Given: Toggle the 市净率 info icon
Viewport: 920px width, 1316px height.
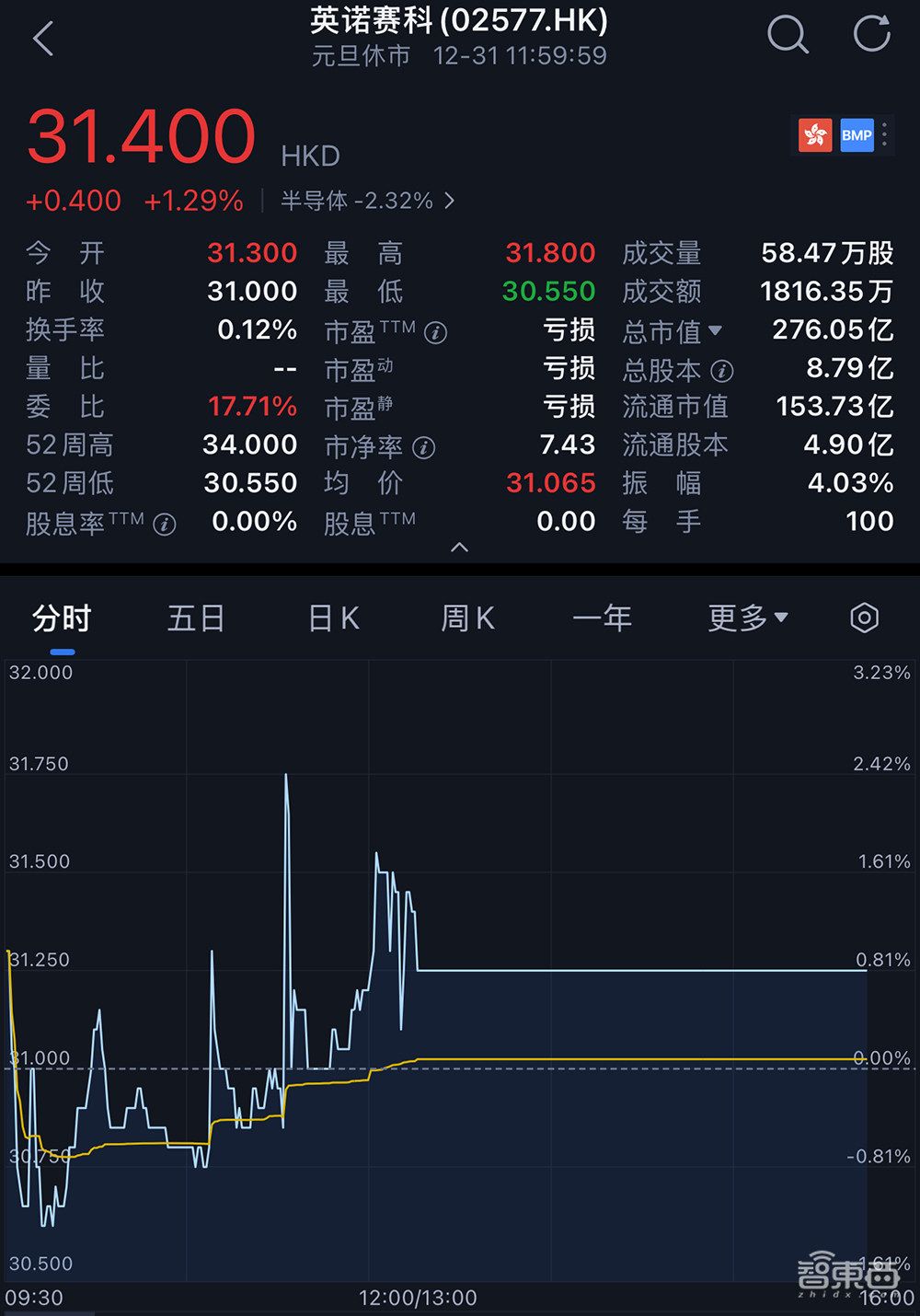Looking at the screenshot, I should 424,448.
